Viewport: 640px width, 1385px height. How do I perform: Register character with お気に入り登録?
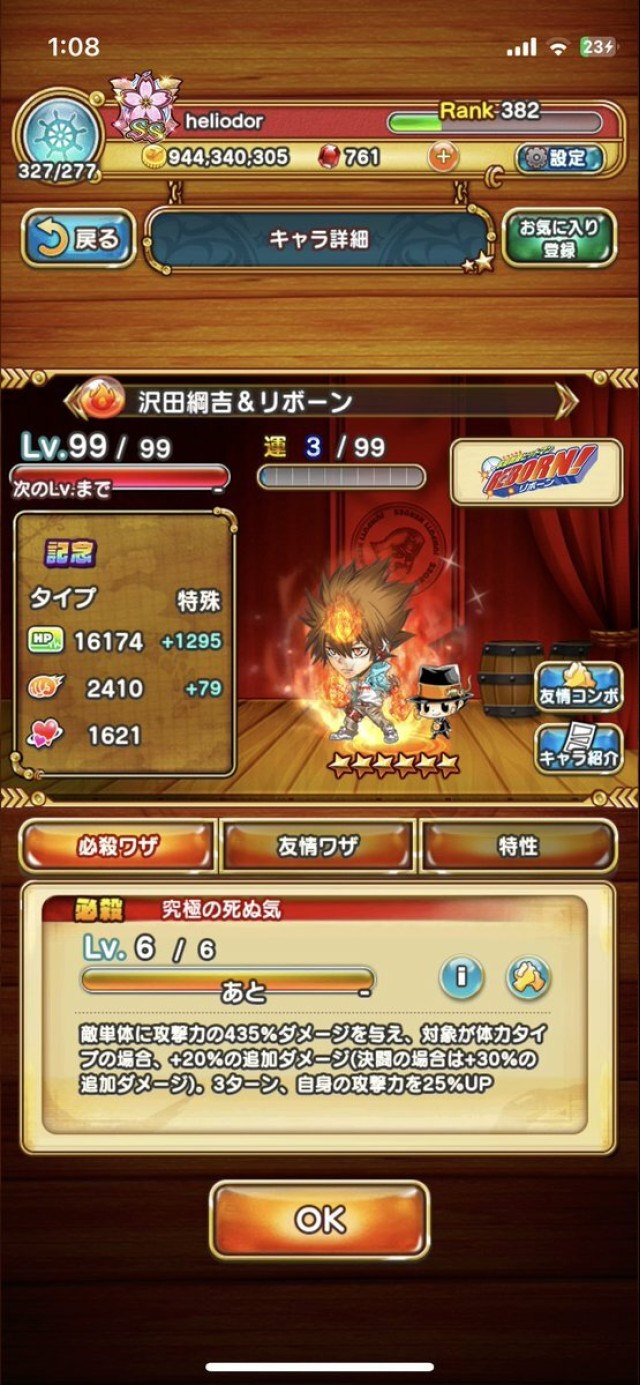pos(559,238)
